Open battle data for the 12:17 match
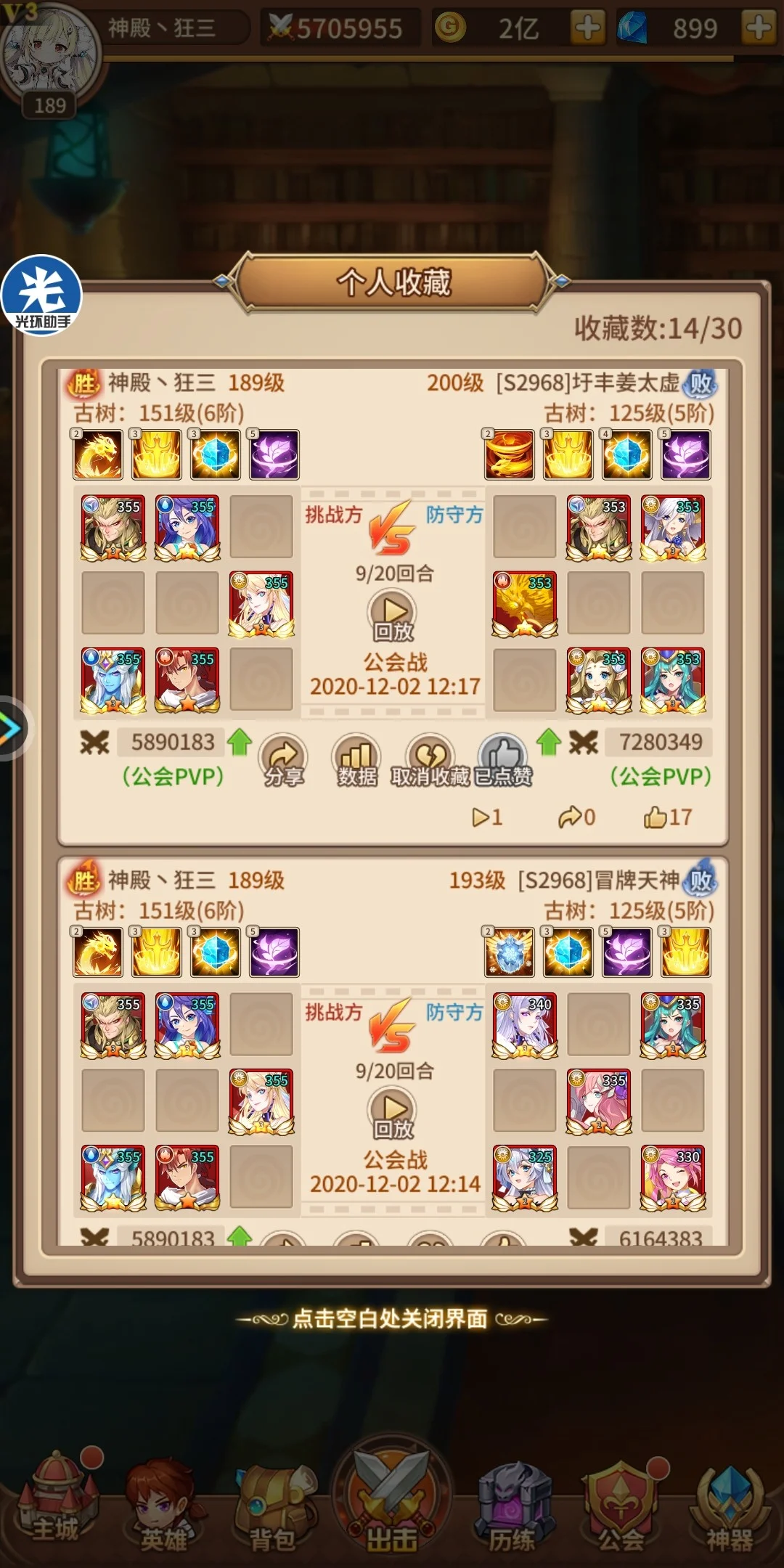 [x=356, y=761]
